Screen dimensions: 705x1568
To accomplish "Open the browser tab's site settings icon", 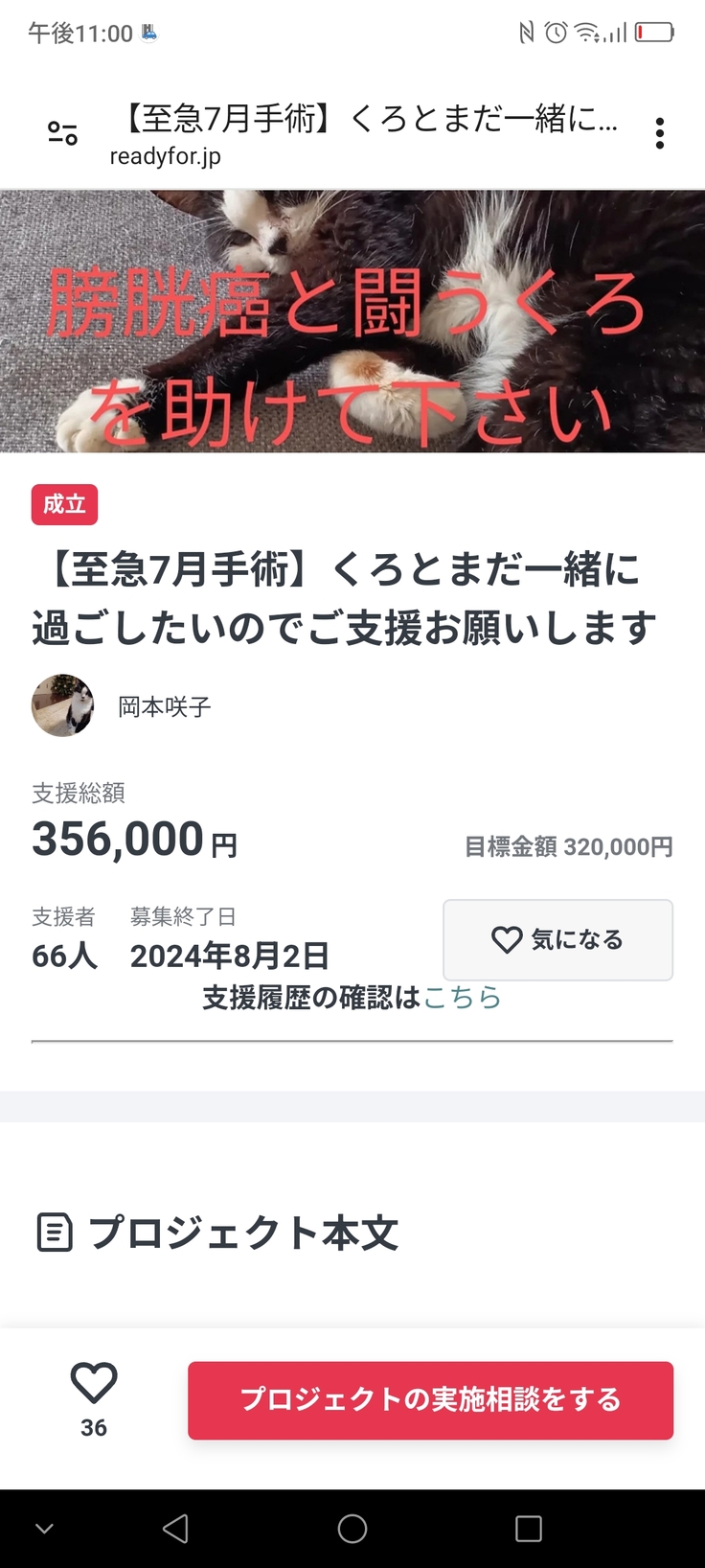I will coord(63,133).
